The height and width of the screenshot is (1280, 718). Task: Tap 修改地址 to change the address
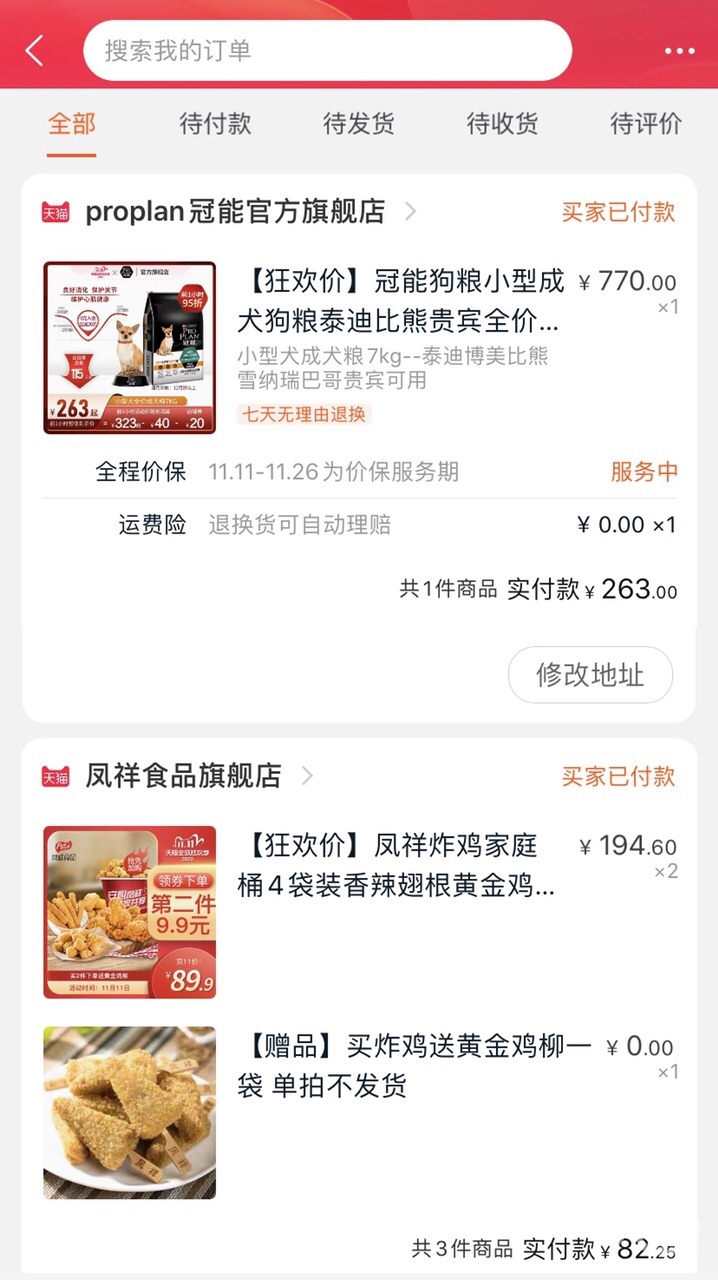point(590,675)
